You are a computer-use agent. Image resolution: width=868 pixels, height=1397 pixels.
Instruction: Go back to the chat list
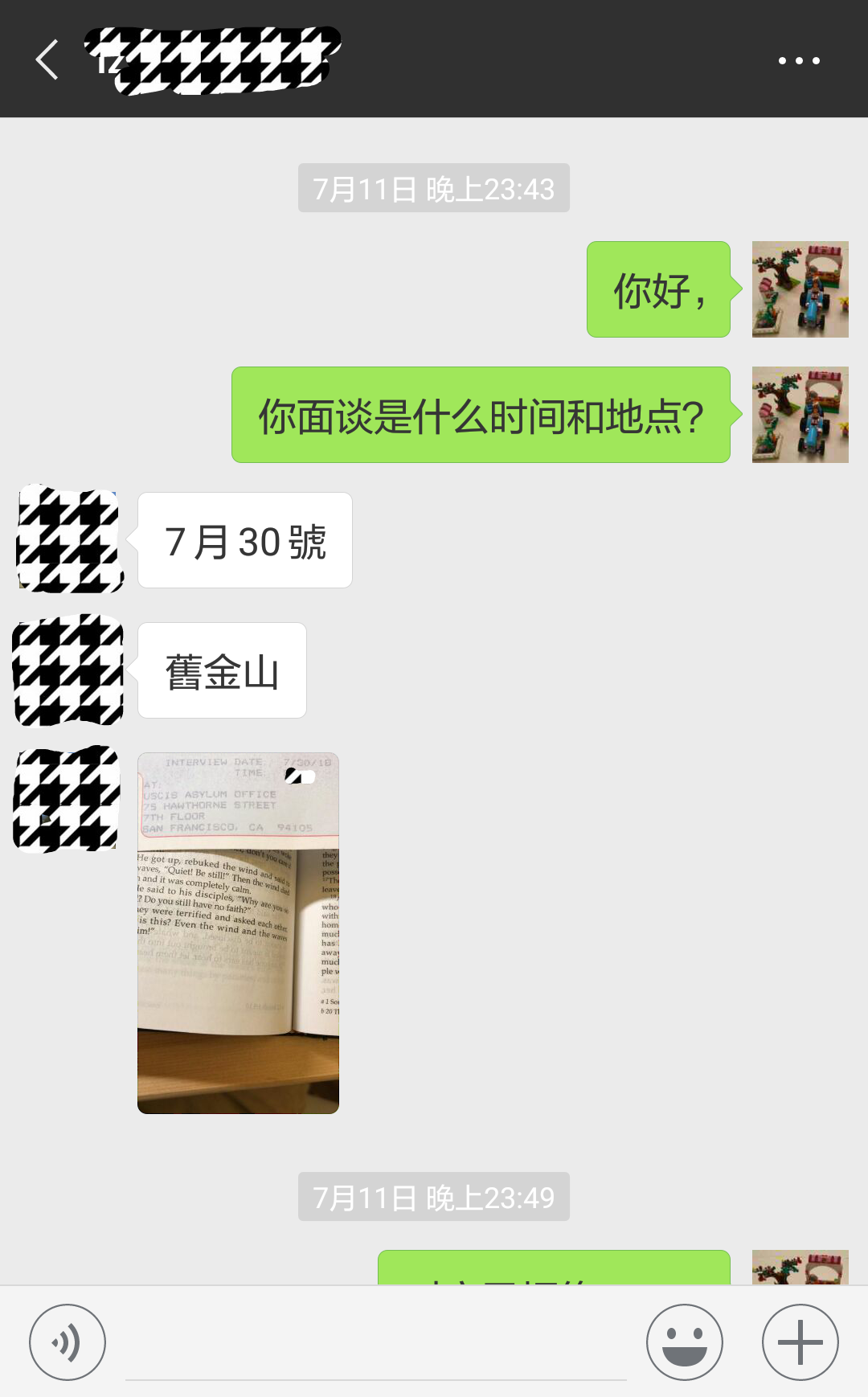[47, 60]
